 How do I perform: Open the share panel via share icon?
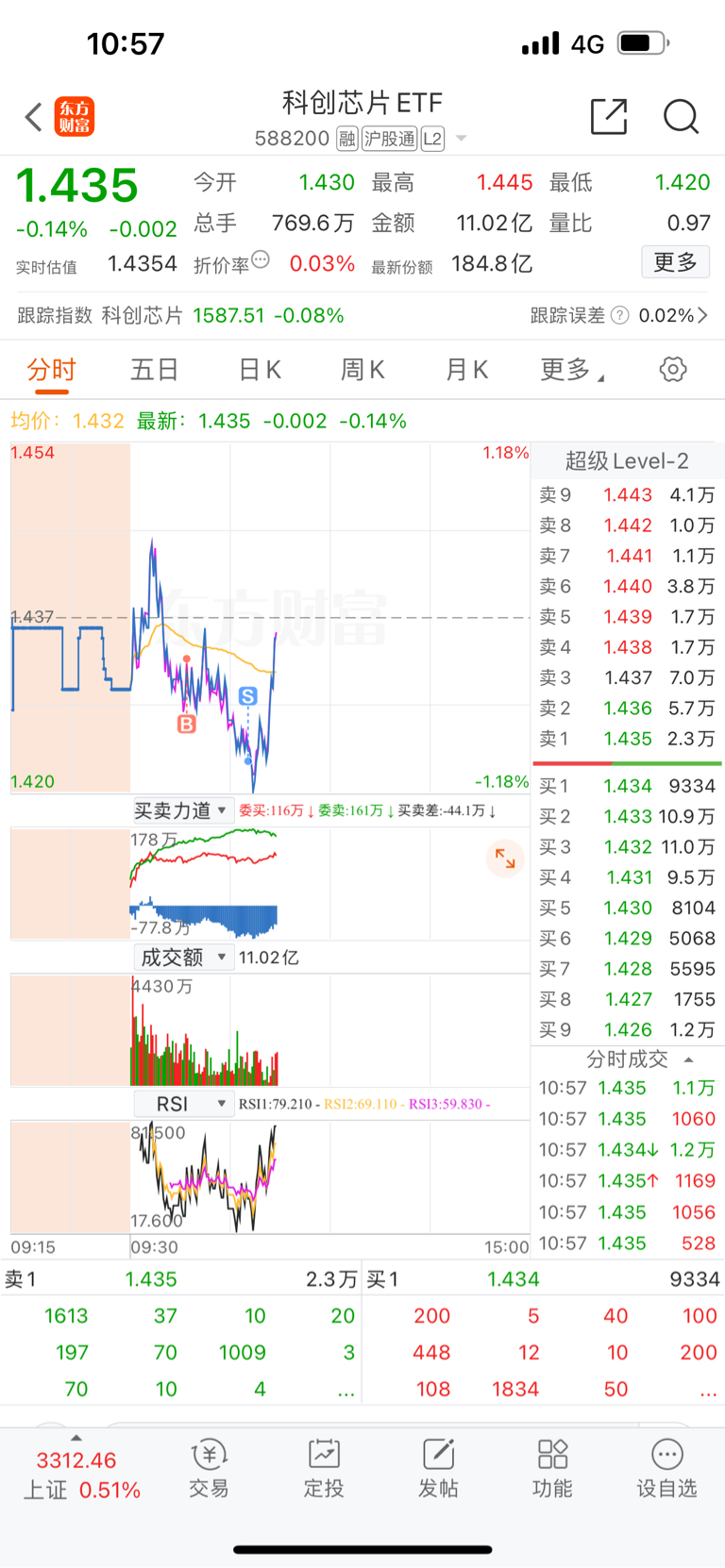click(610, 116)
